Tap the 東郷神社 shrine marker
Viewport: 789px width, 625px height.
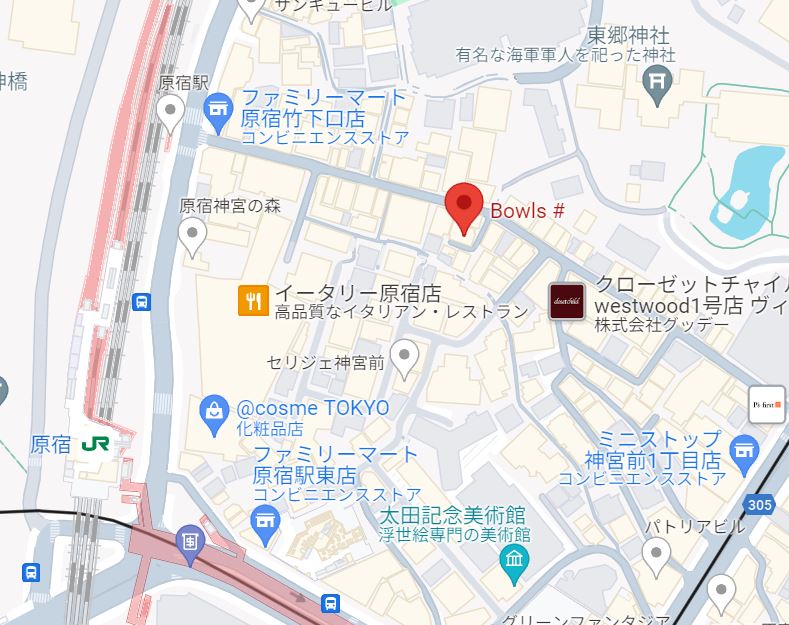point(657,84)
